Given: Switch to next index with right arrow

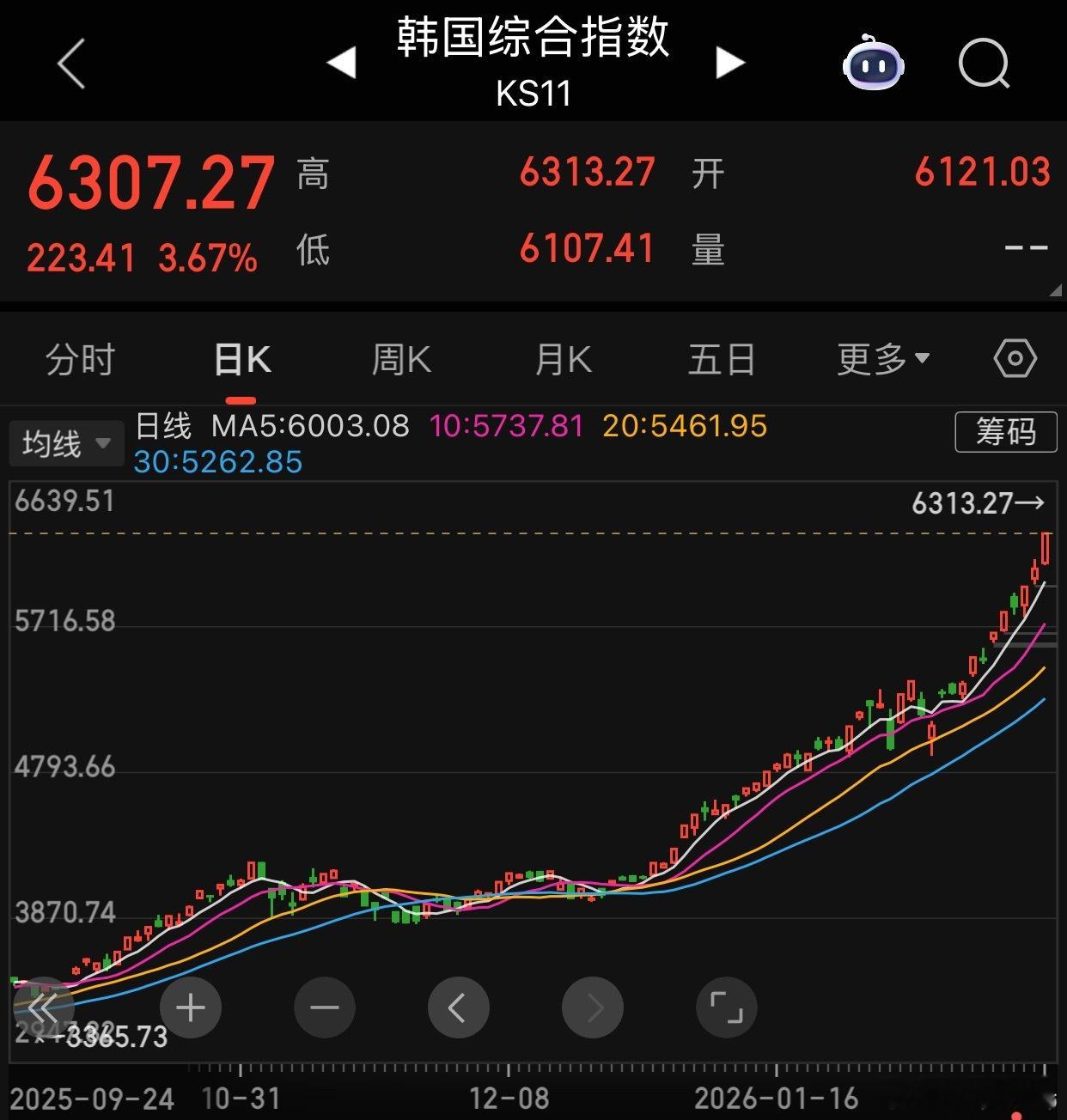Looking at the screenshot, I should [729, 62].
